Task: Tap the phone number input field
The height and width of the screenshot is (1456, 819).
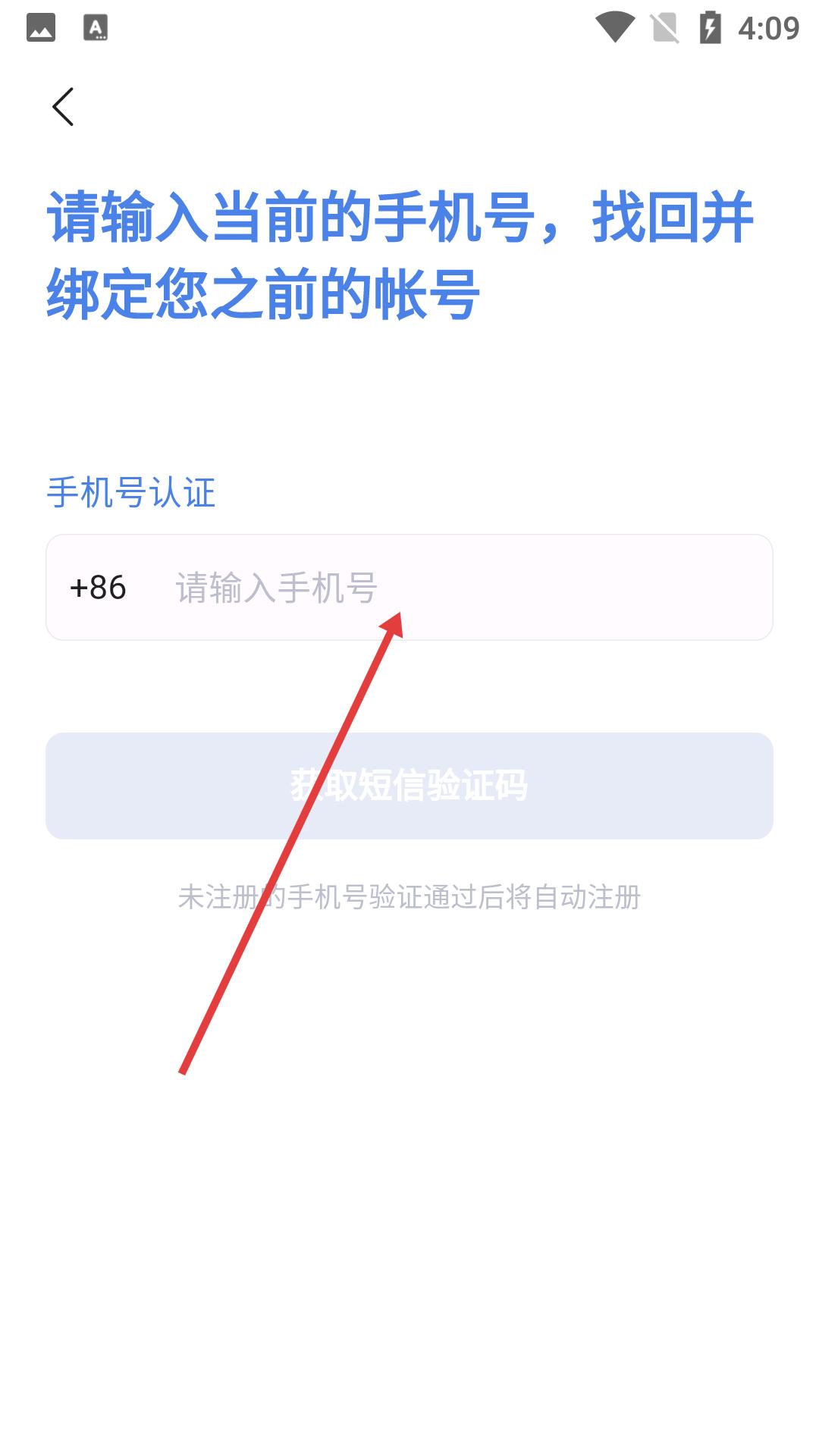Action: coord(455,588)
